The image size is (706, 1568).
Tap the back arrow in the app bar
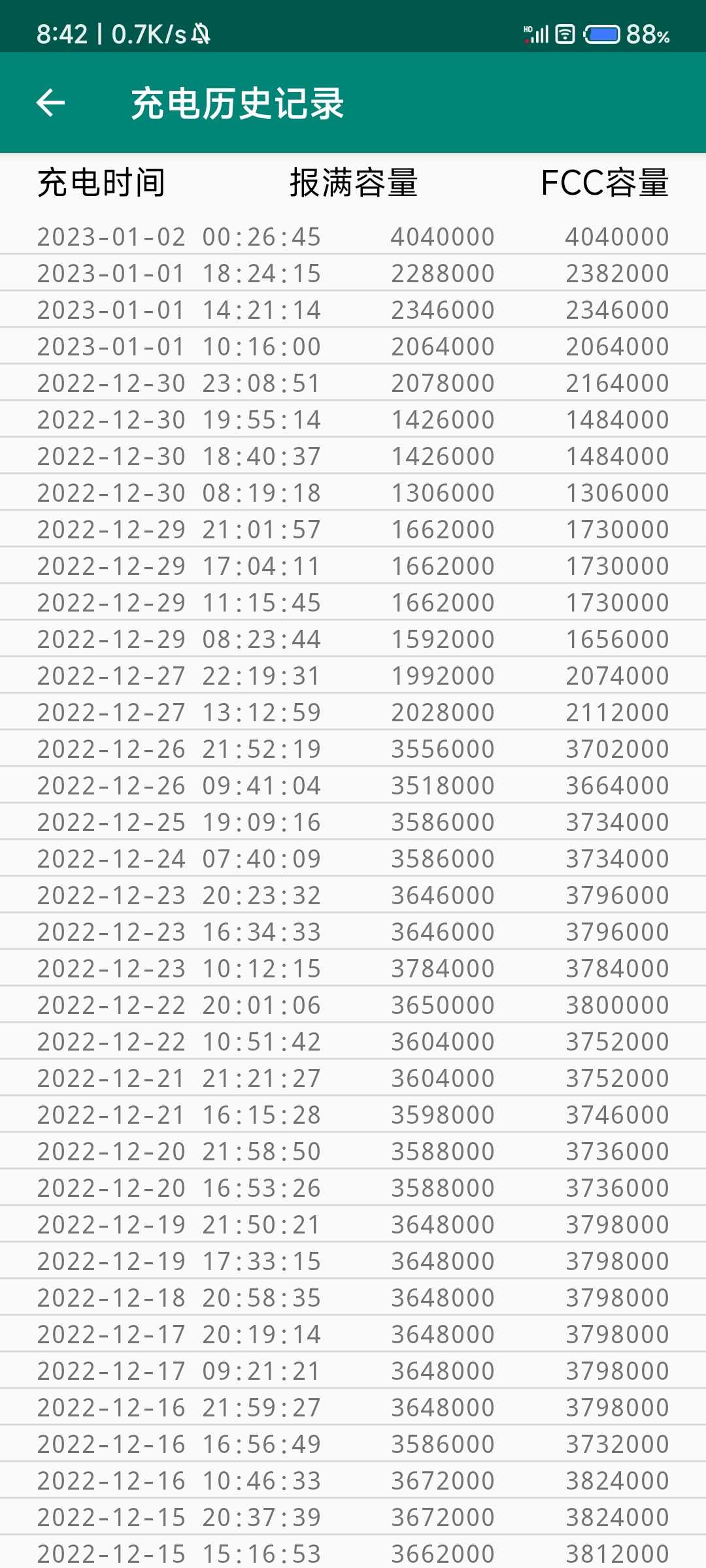50,103
